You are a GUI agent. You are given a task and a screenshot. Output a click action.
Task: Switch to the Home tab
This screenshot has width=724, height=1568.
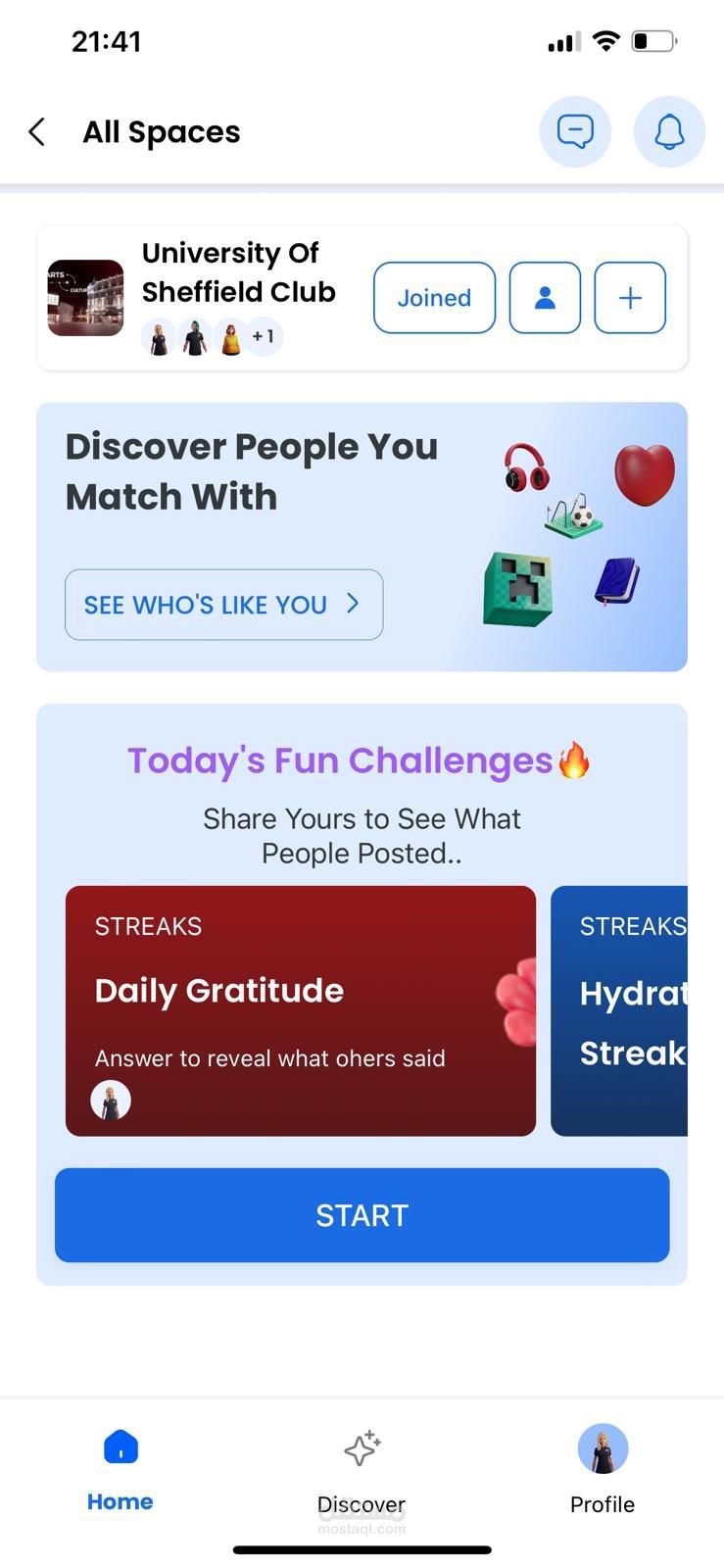coord(121,1469)
